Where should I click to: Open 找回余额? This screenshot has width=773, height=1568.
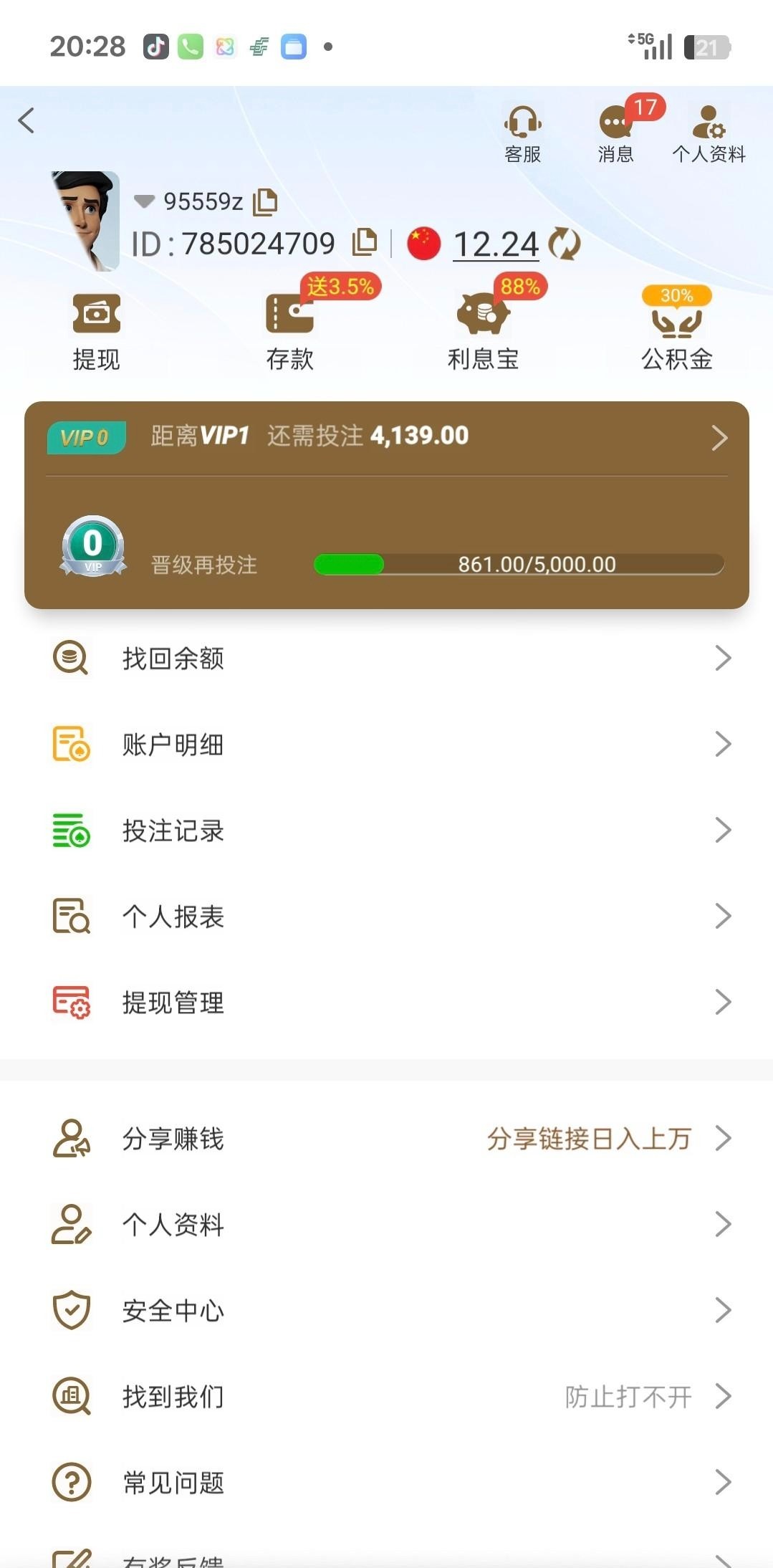click(387, 658)
